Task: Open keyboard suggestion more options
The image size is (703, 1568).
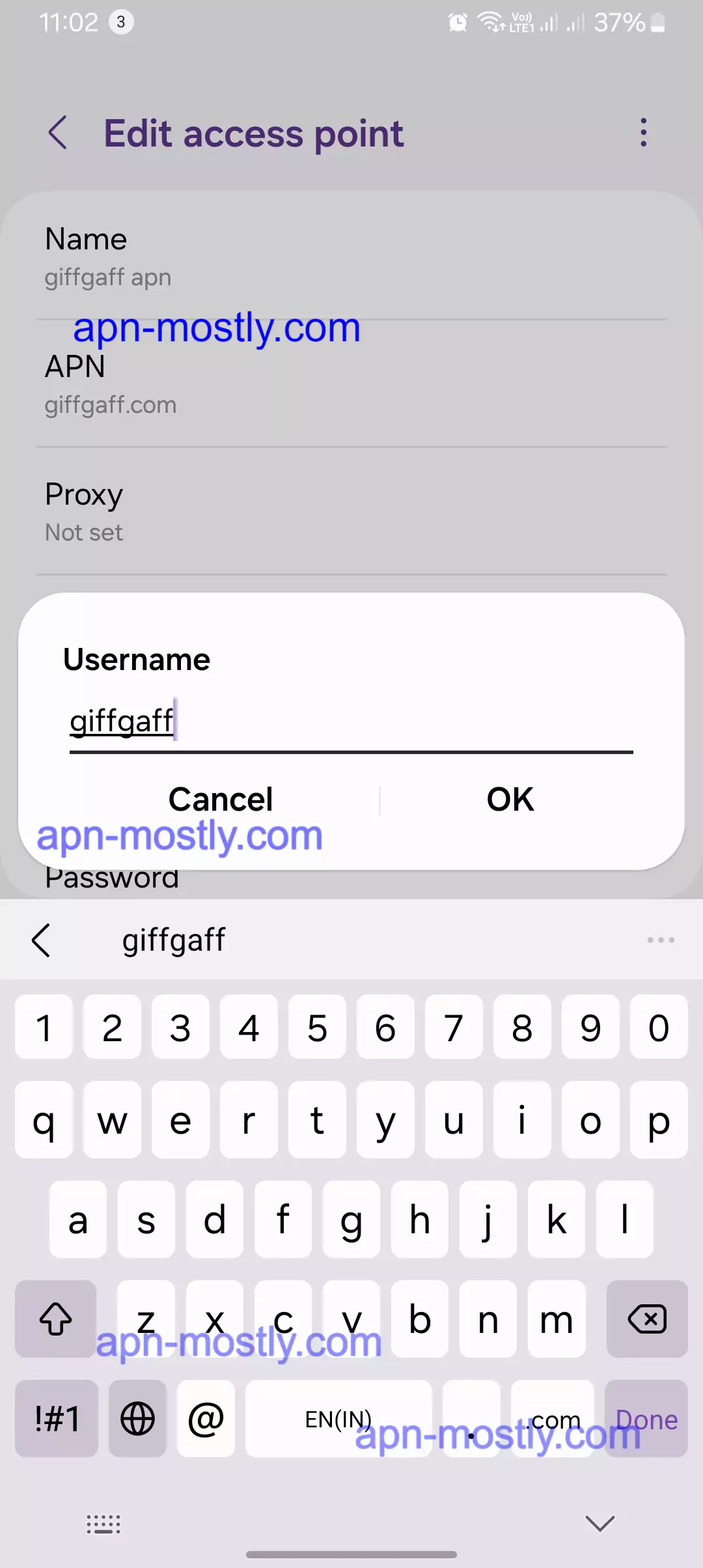Action: 660,940
